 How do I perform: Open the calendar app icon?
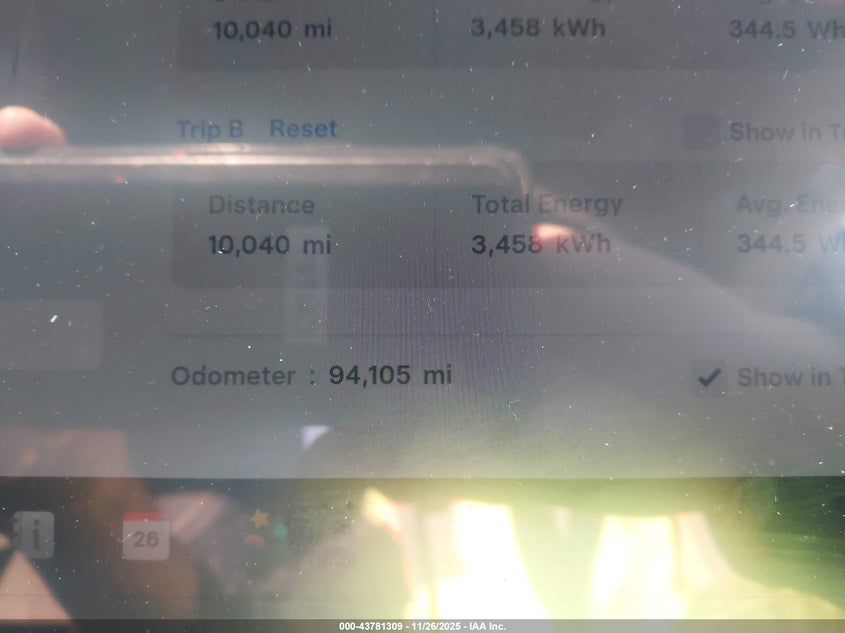coord(146,537)
